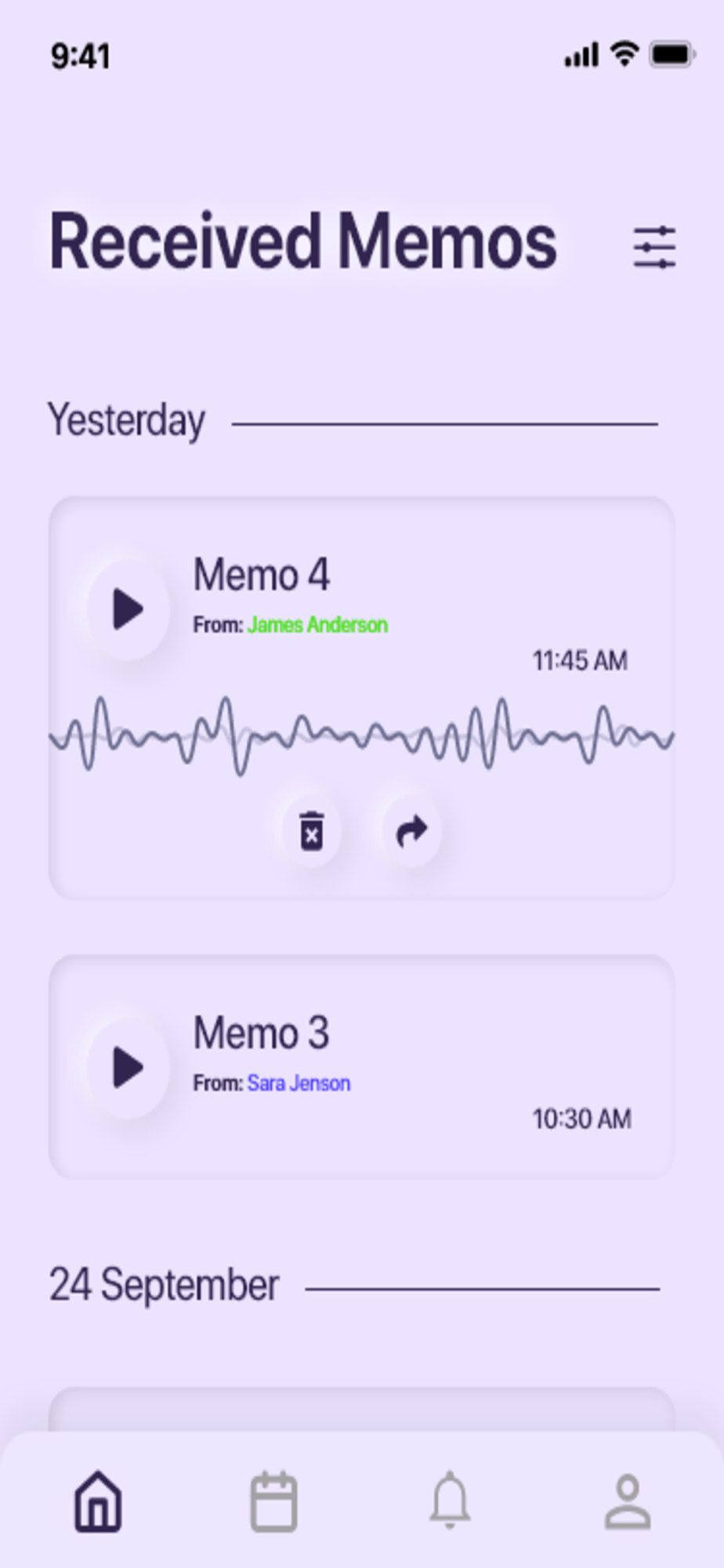This screenshot has width=724, height=1568.
Task: Open the filter settings icon
Action: click(x=654, y=247)
